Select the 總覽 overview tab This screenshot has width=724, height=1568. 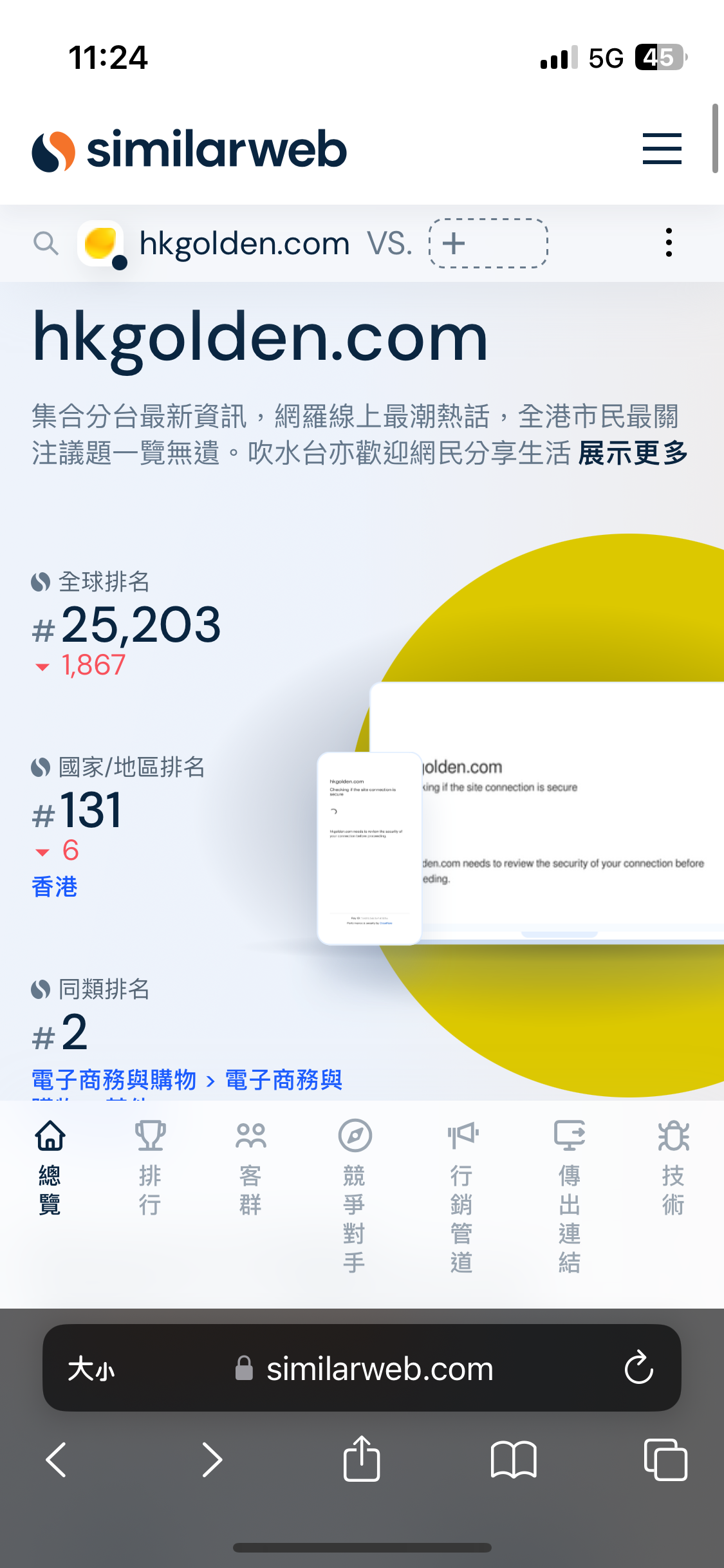(x=50, y=1167)
